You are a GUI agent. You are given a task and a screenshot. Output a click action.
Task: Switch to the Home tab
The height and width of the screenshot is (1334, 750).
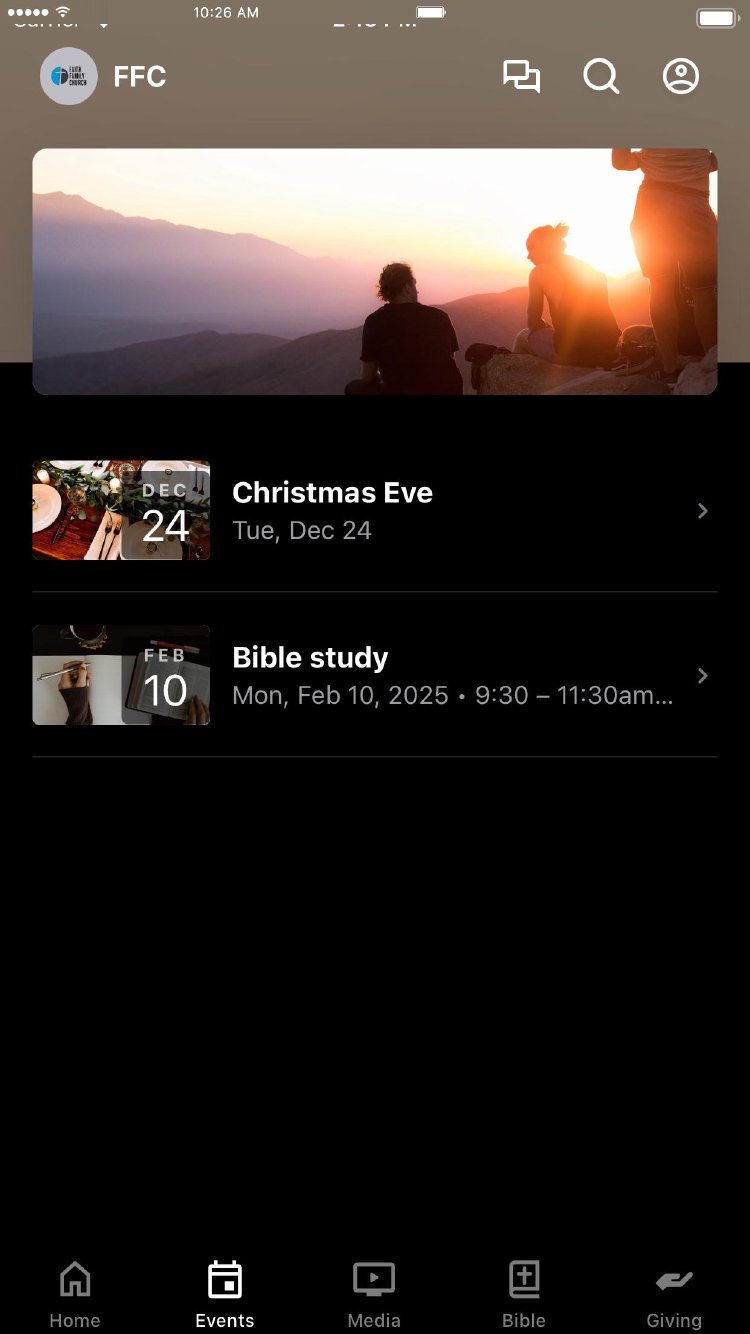(75, 1293)
